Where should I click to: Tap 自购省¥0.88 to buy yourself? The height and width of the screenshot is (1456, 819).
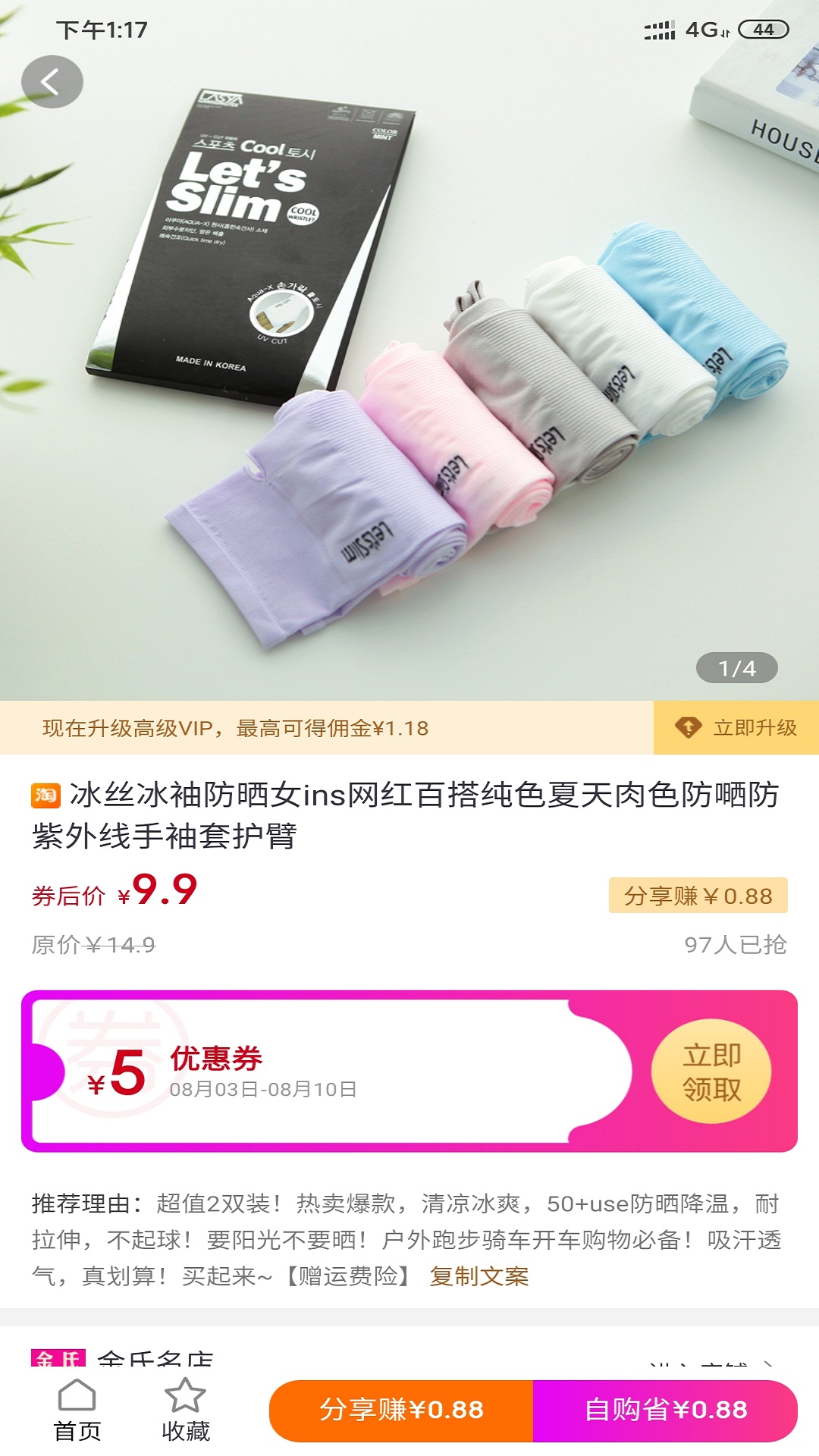[665, 1410]
